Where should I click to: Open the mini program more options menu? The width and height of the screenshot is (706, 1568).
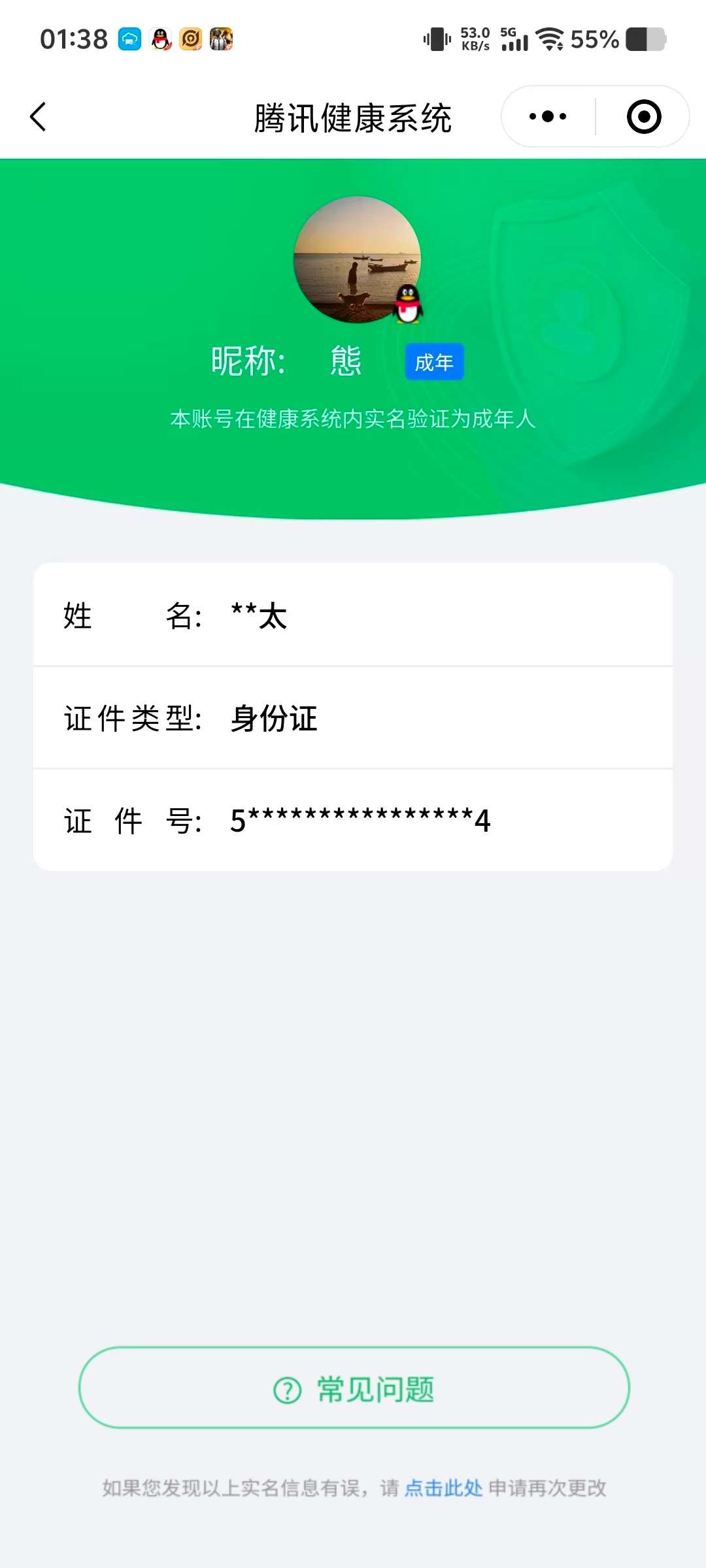pyautogui.click(x=546, y=116)
